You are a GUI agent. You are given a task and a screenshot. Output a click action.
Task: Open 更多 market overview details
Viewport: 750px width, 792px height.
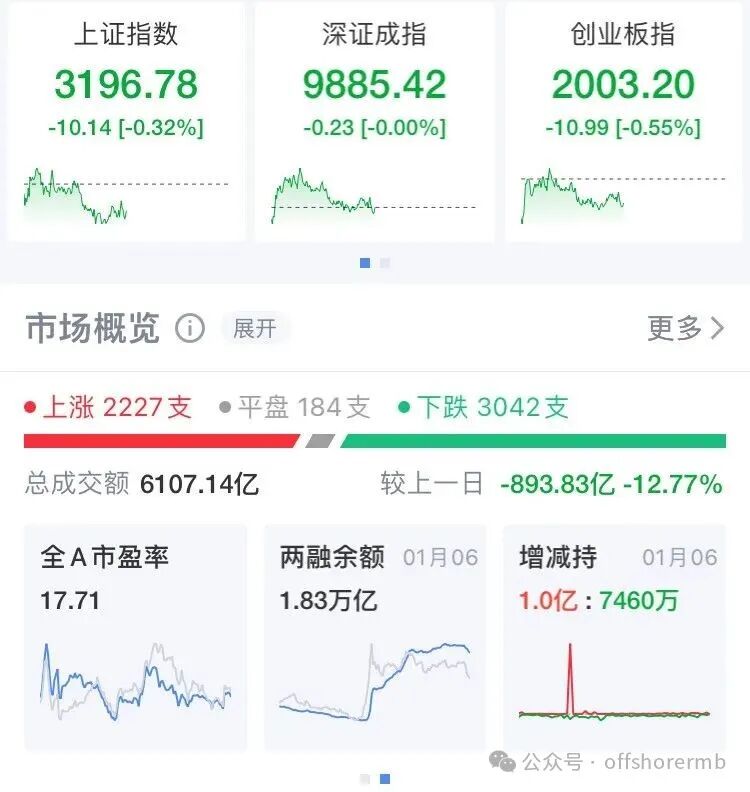(x=686, y=328)
